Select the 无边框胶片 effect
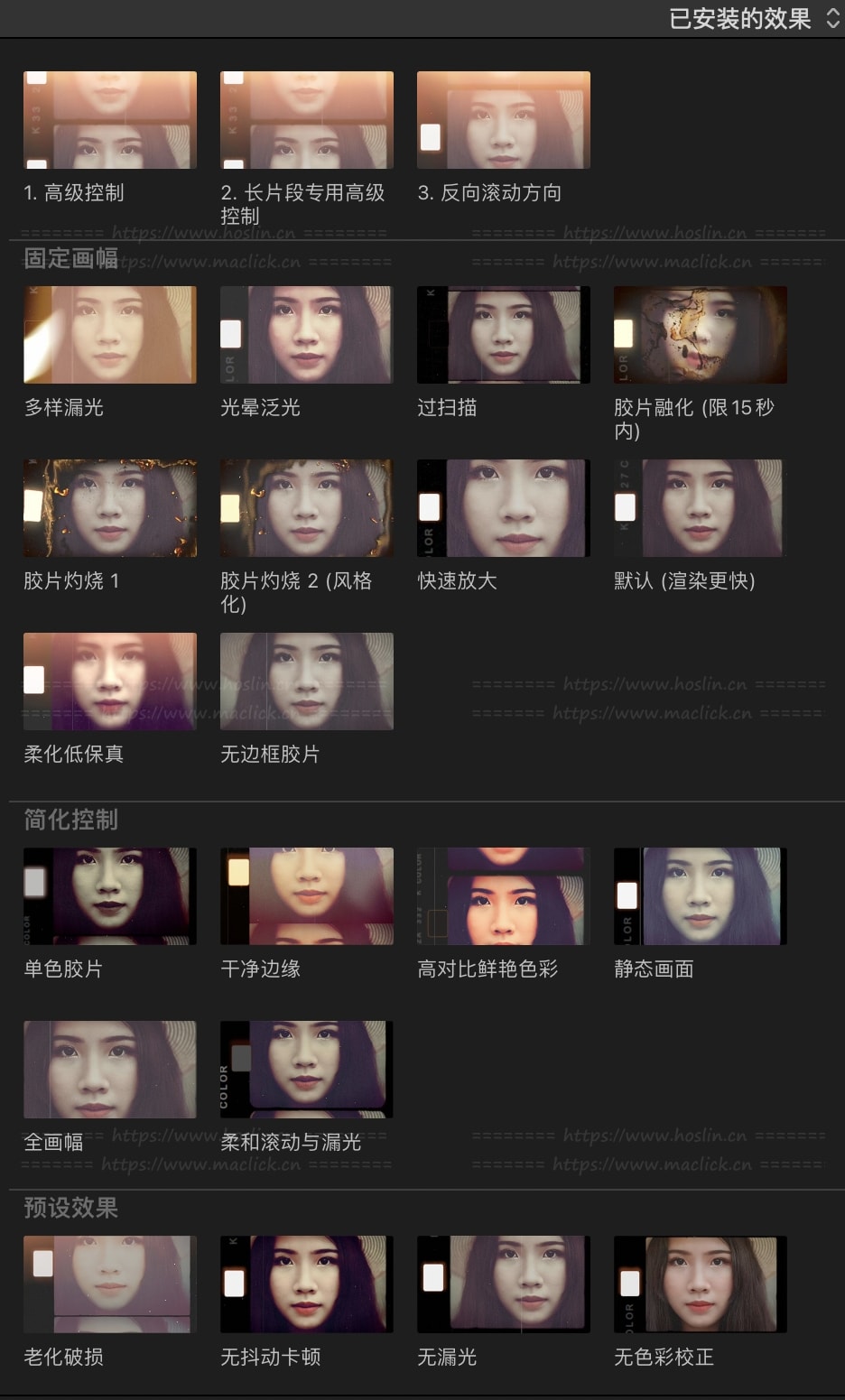This screenshot has width=845, height=1400. 307,681
